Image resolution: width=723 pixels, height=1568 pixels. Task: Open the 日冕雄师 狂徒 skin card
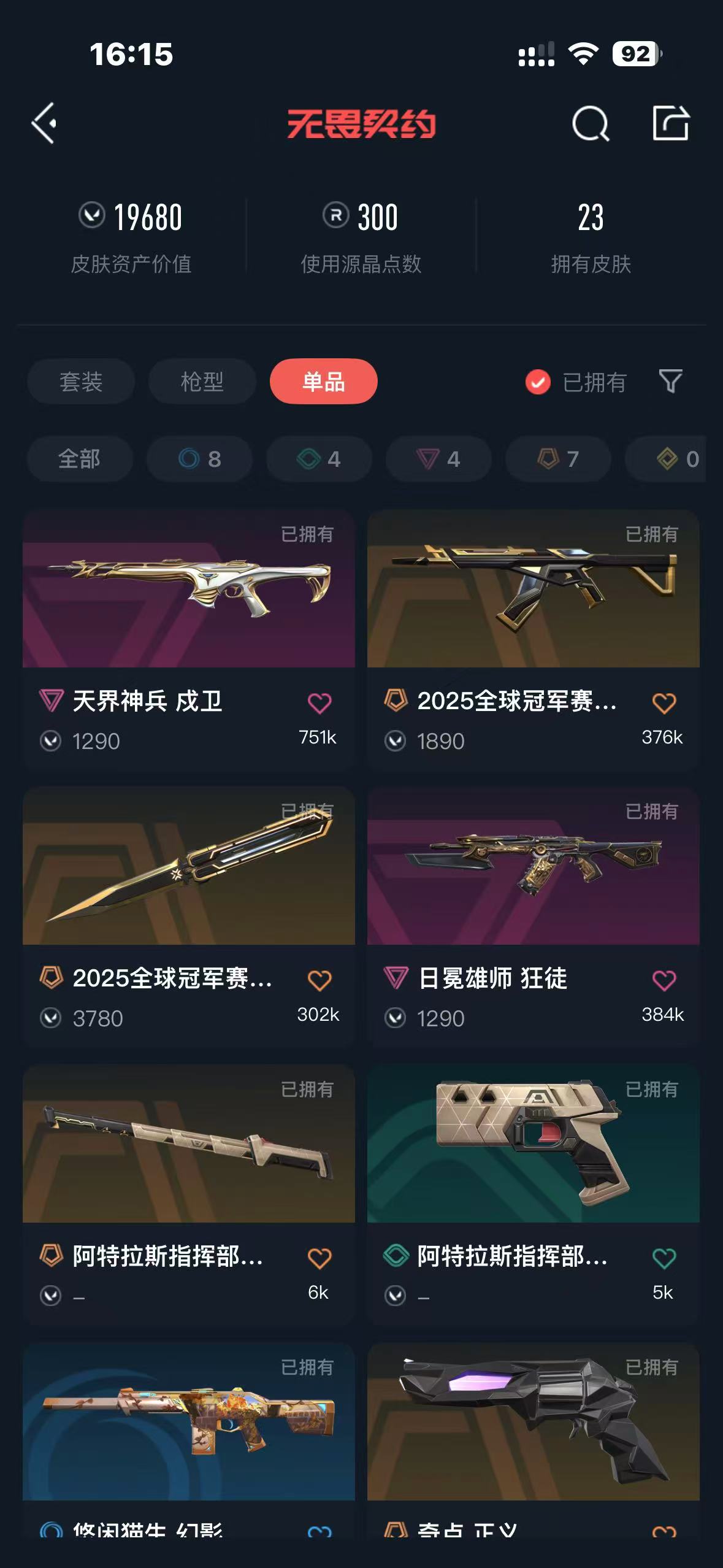[x=534, y=917]
